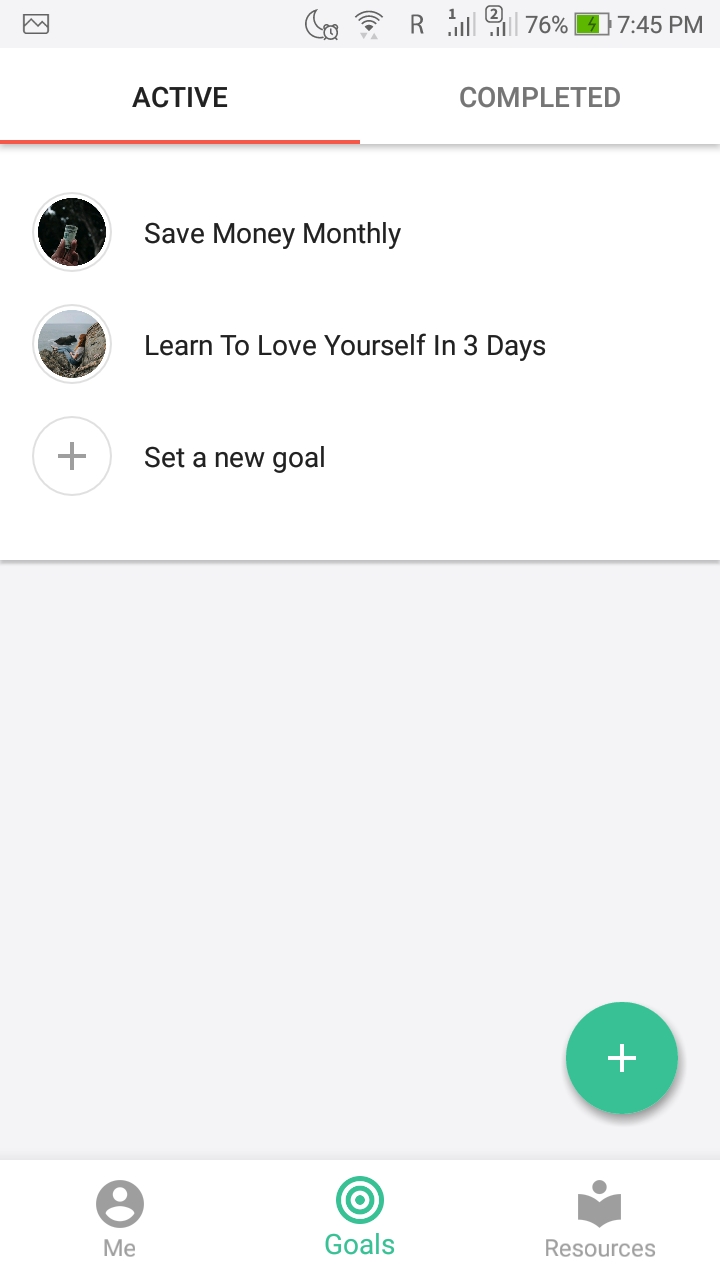The width and height of the screenshot is (720, 1280).
Task: Open the Save Money Monthly goal
Action: click(272, 234)
